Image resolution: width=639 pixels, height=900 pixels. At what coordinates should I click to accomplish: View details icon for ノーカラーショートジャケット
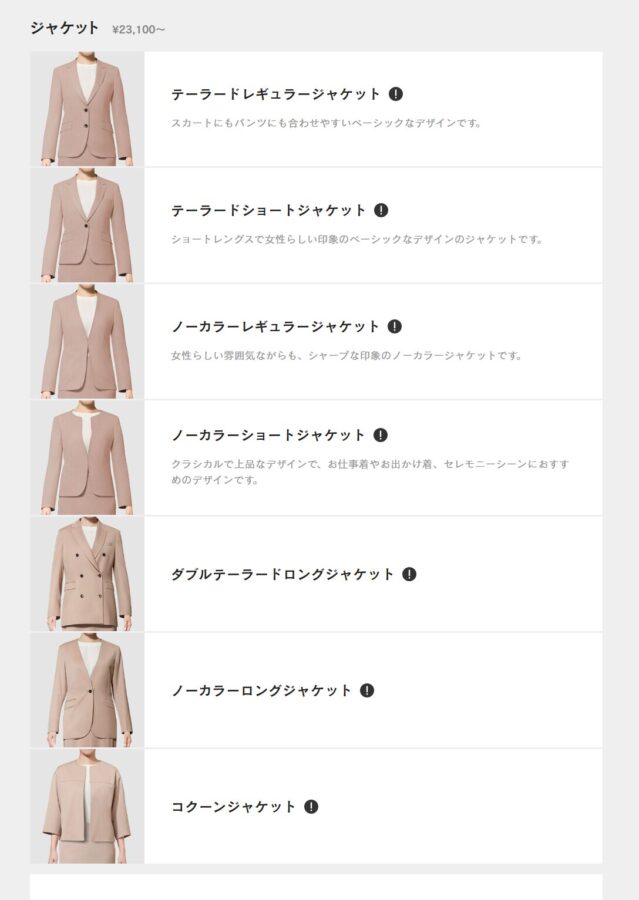pos(381,435)
